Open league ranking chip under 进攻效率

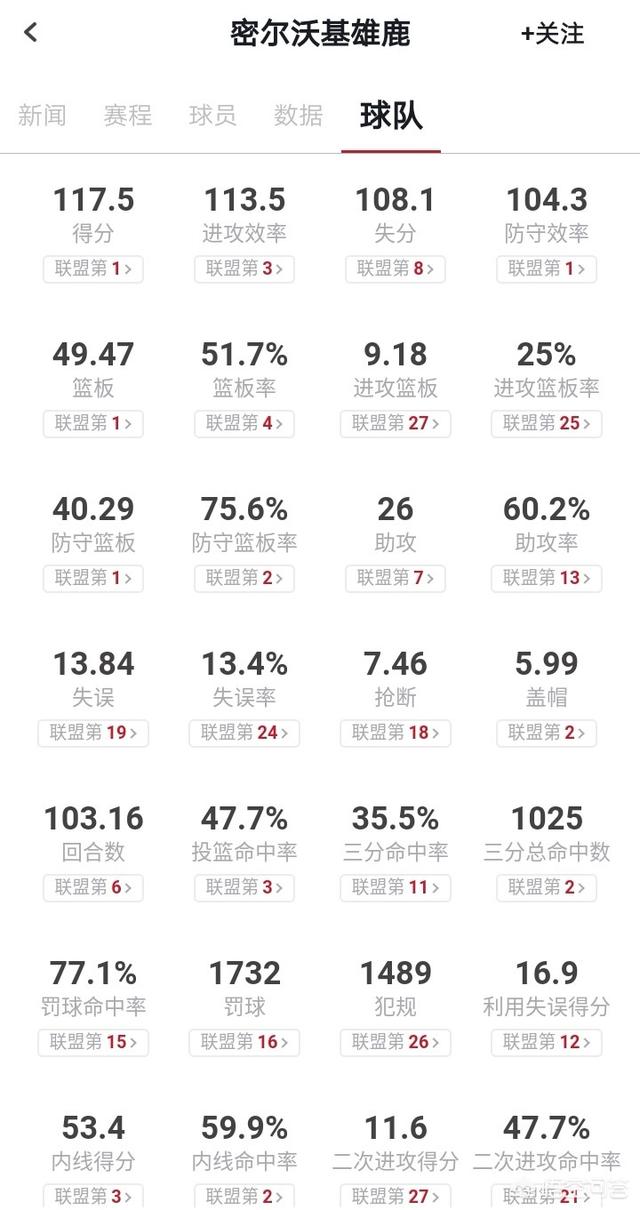[x=244, y=269]
